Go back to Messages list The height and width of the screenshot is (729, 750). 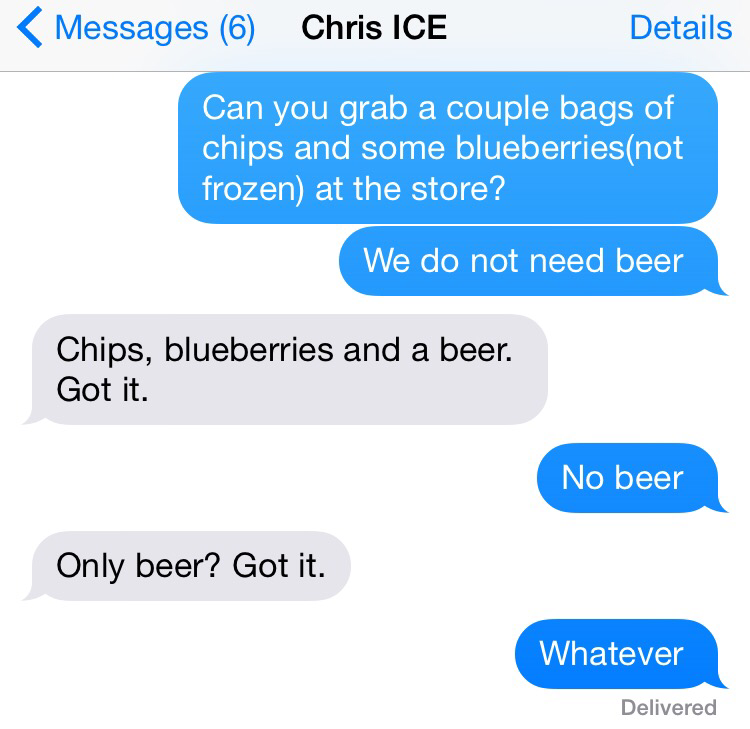click(135, 28)
